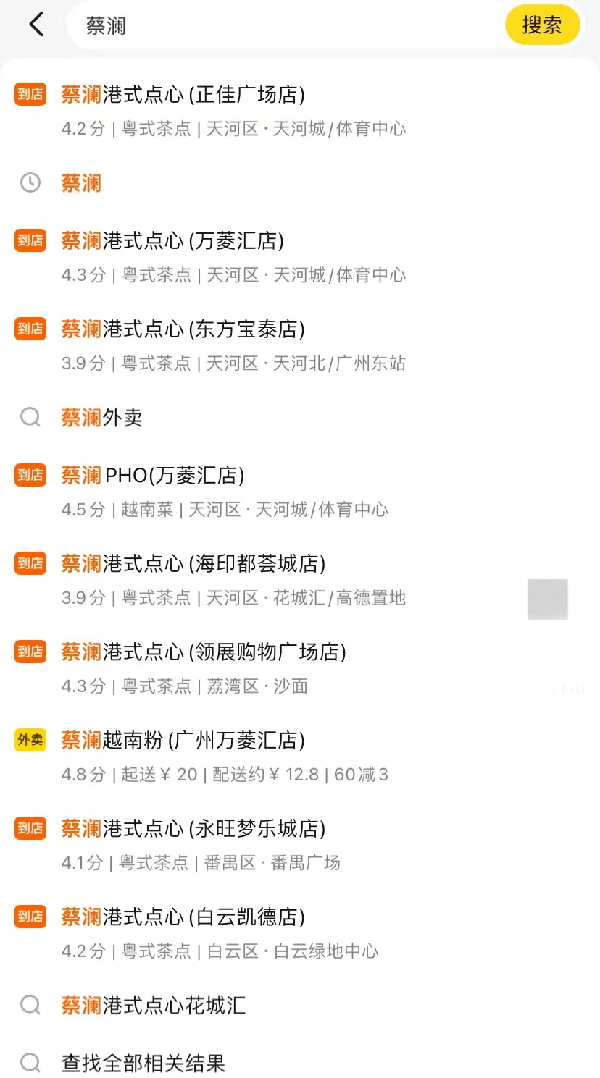Tap the search field containing 蔡澜
600x1078 pixels.
point(280,26)
